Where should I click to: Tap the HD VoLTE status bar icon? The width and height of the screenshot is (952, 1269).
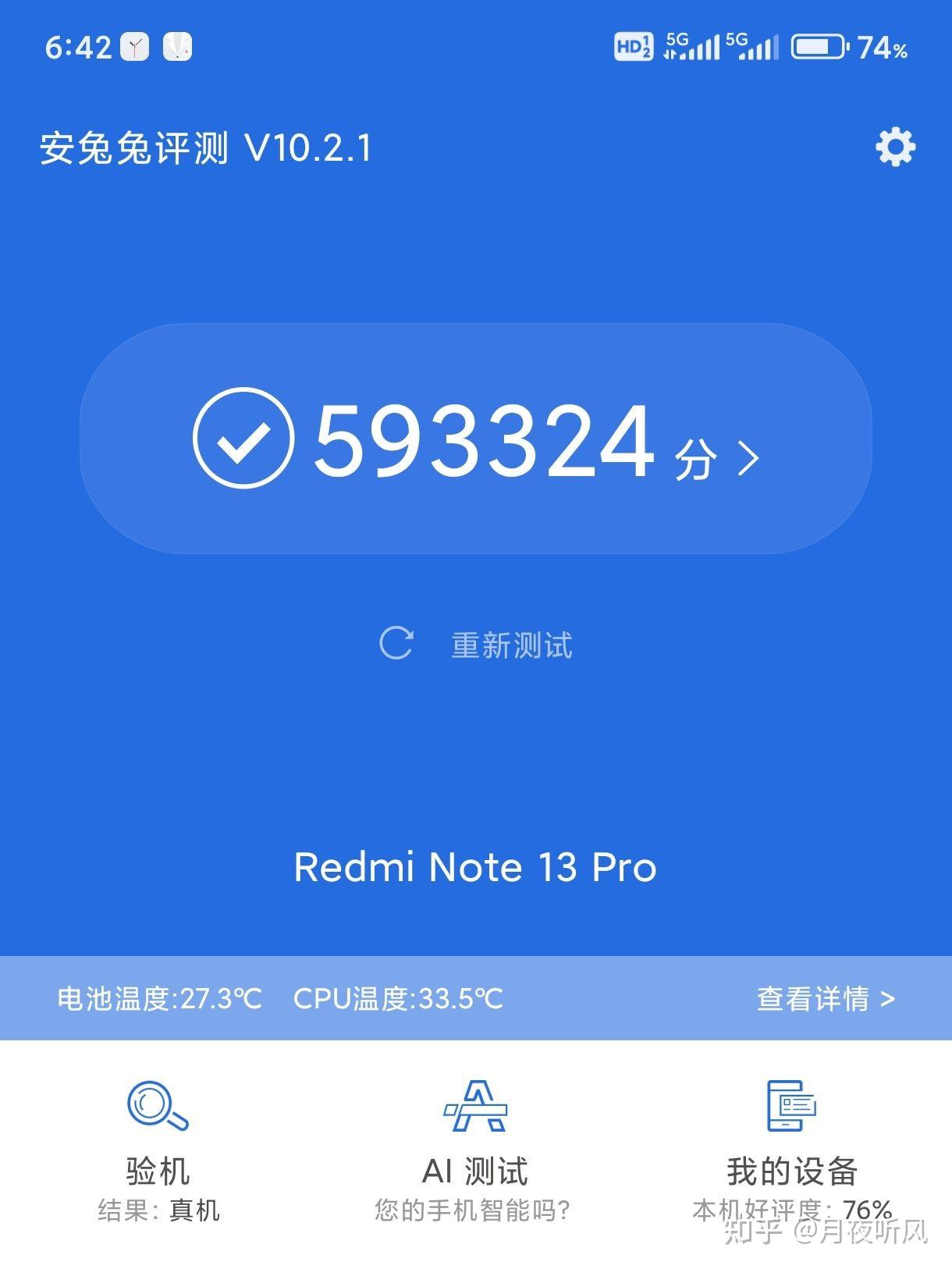[x=635, y=47]
